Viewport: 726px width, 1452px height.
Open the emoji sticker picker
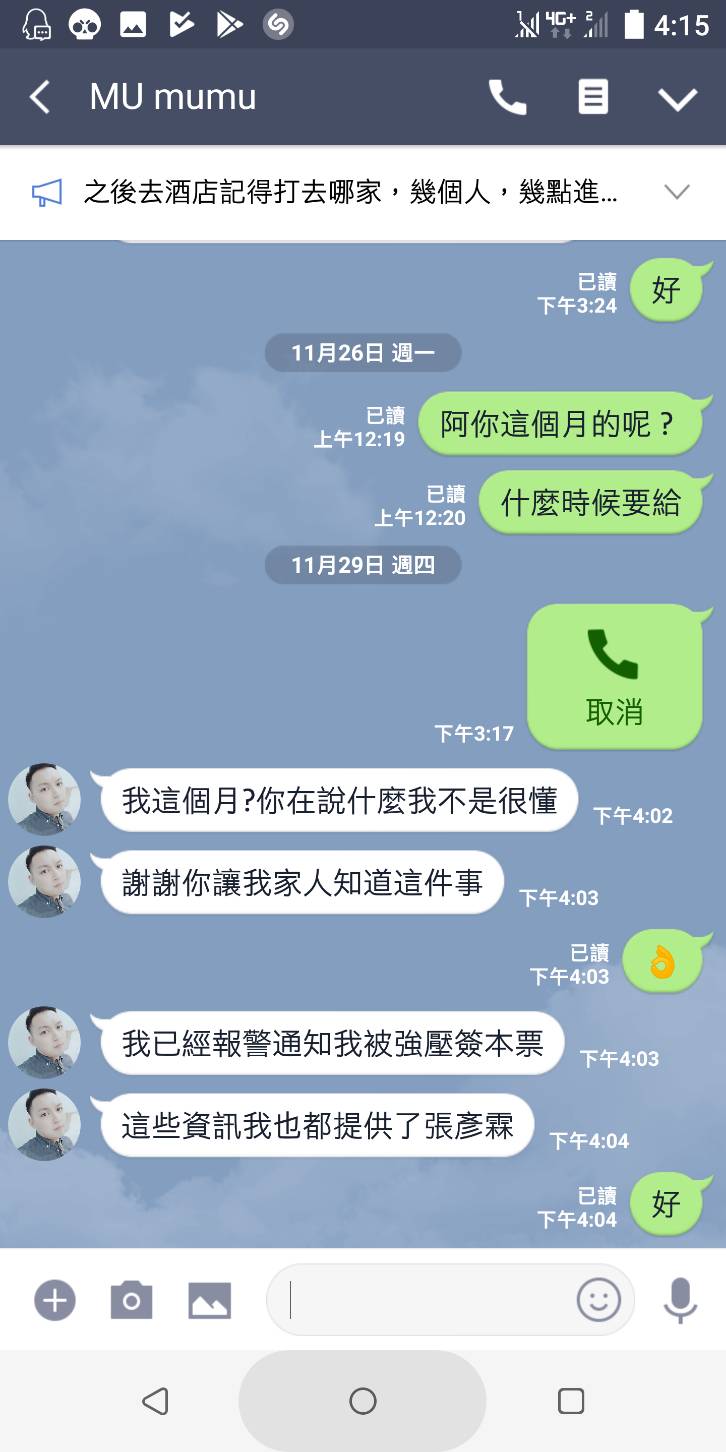point(598,1300)
